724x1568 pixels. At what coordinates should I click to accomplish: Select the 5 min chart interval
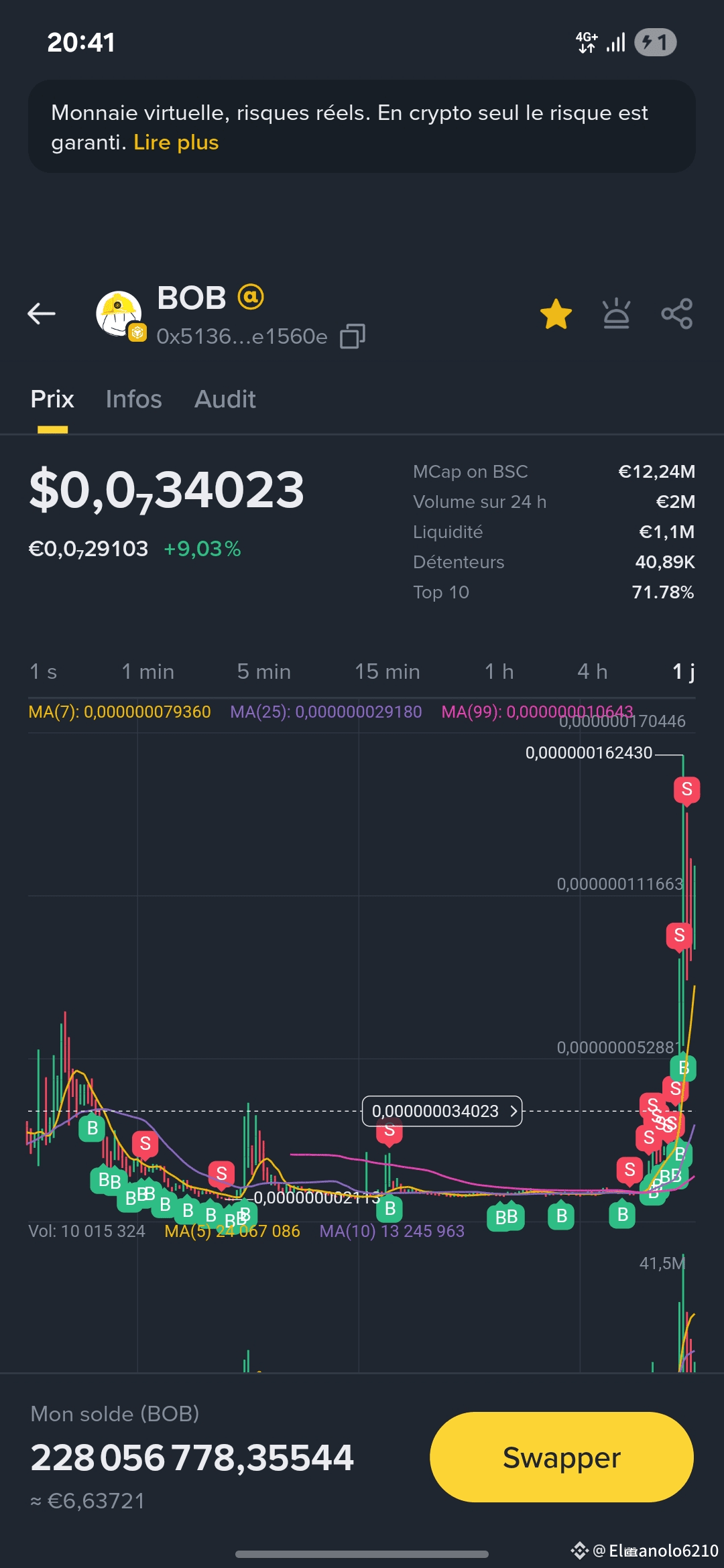pos(264,671)
